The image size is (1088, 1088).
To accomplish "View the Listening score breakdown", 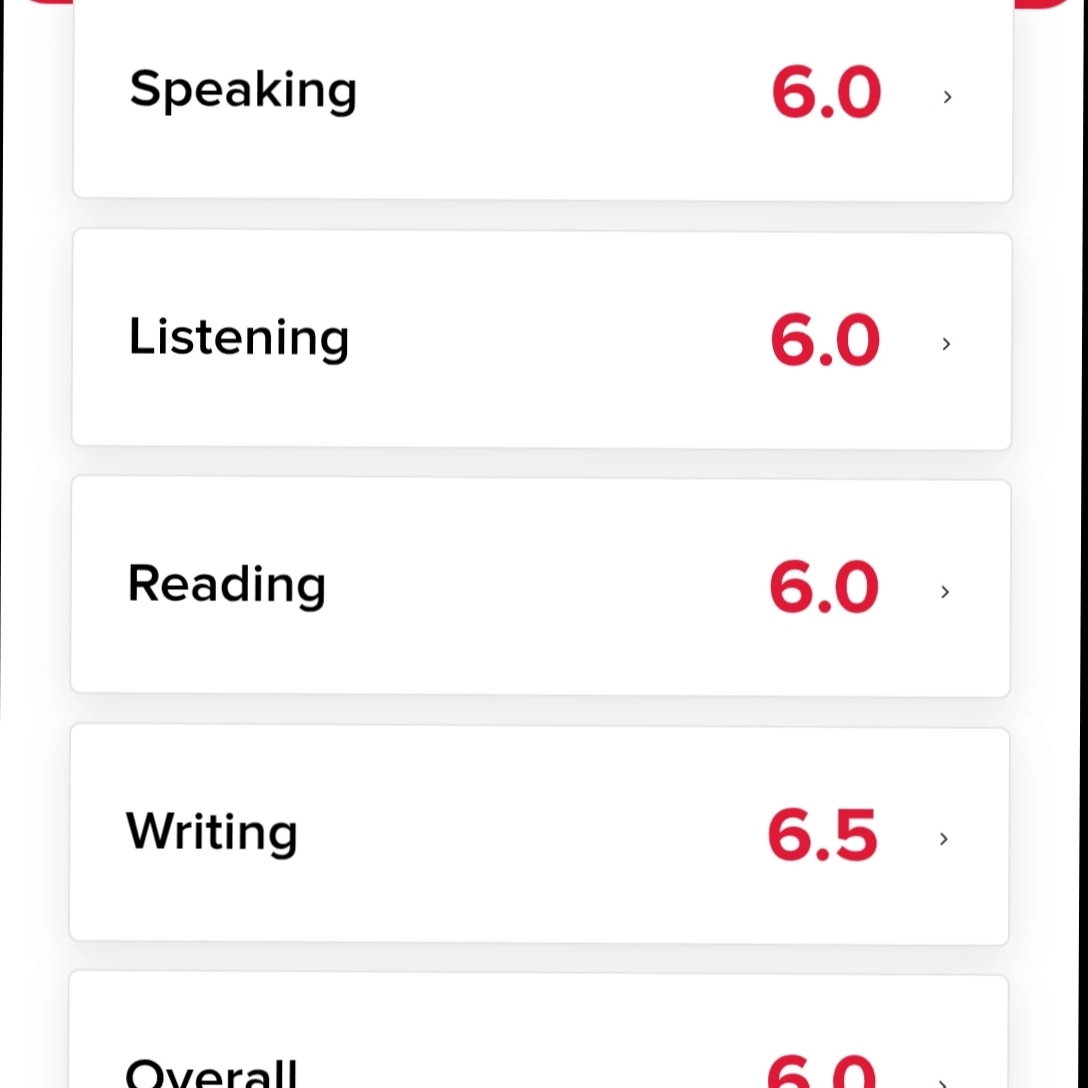I will (541, 340).
